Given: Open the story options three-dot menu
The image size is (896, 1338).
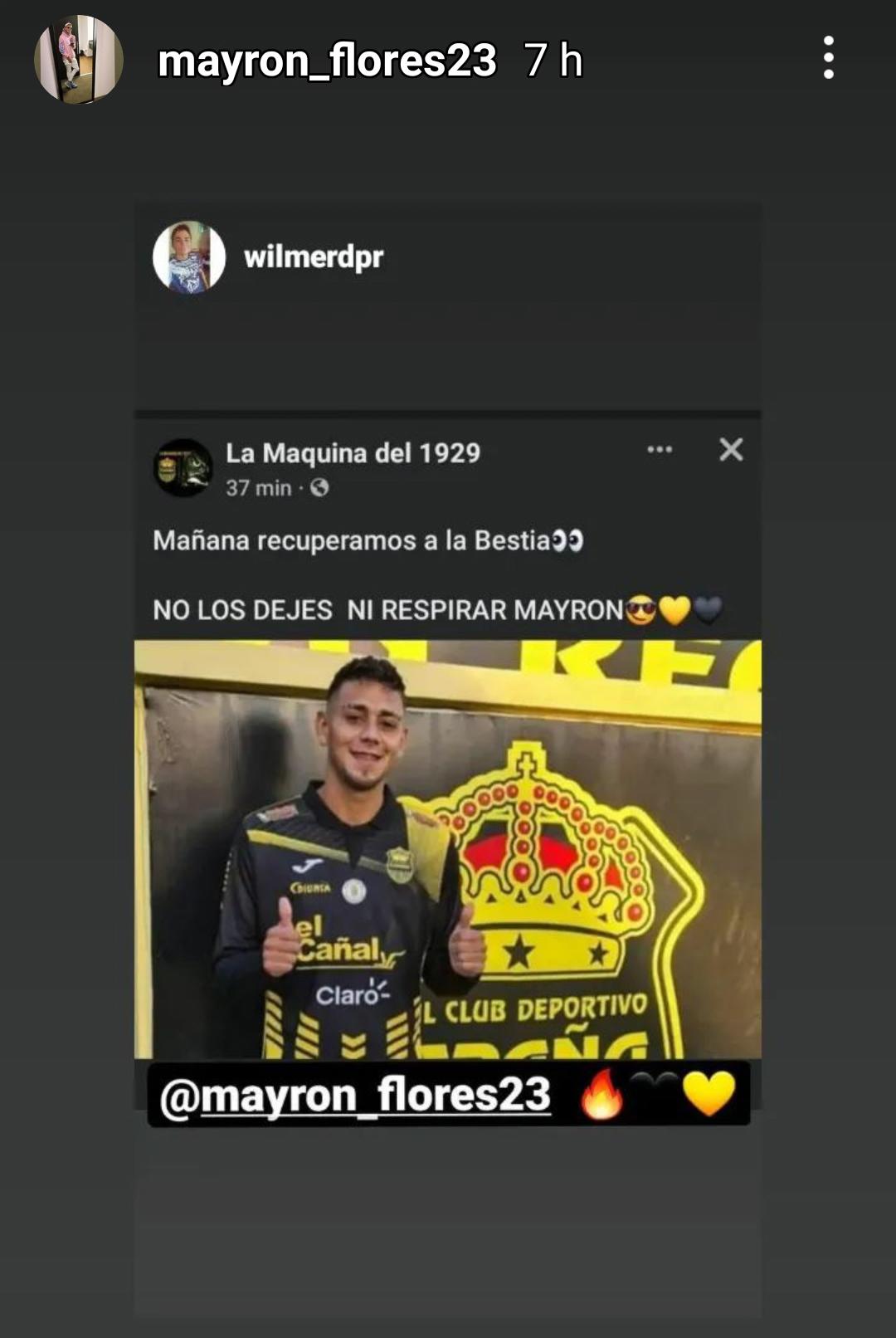Looking at the screenshot, I should (x=828, y=58).
